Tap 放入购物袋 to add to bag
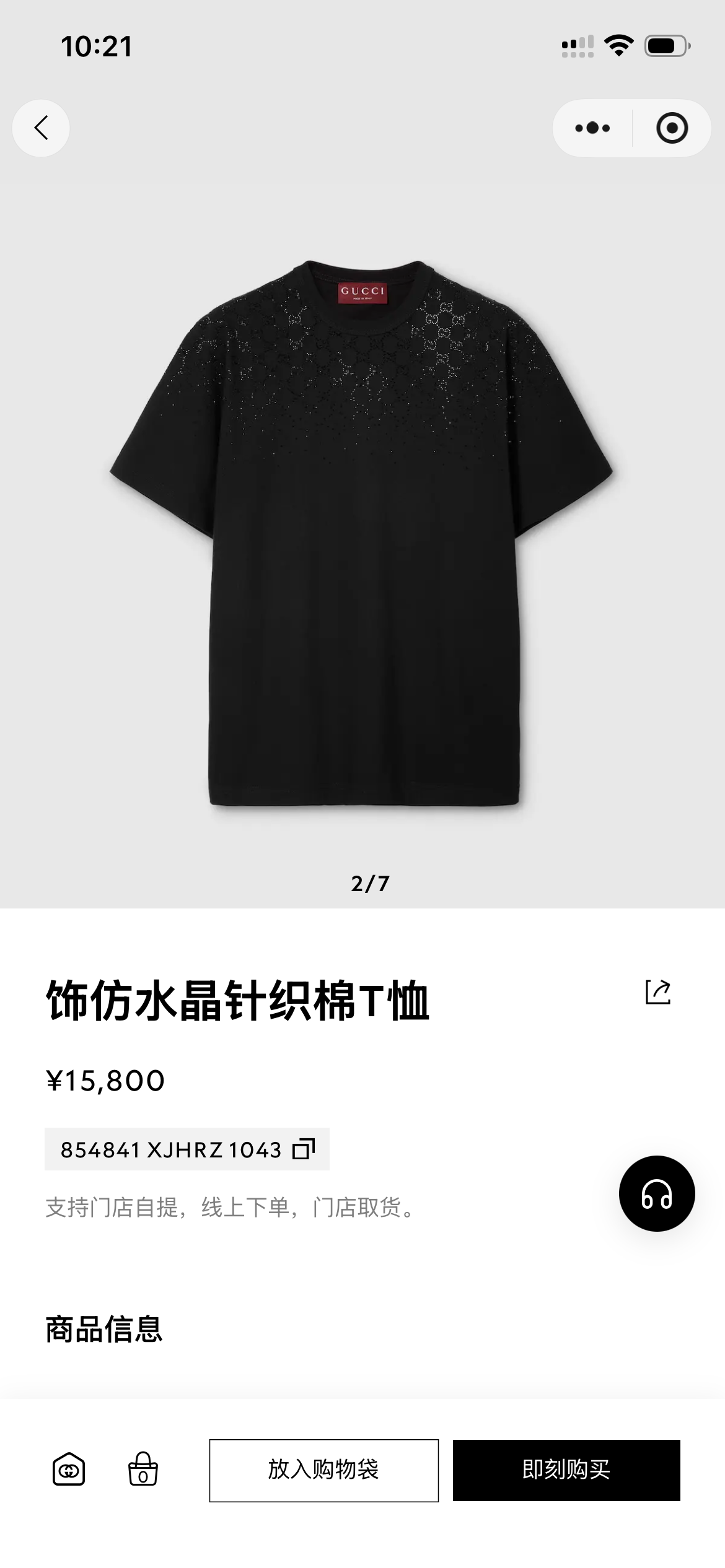725x1568 pixels. (325, 1470)
